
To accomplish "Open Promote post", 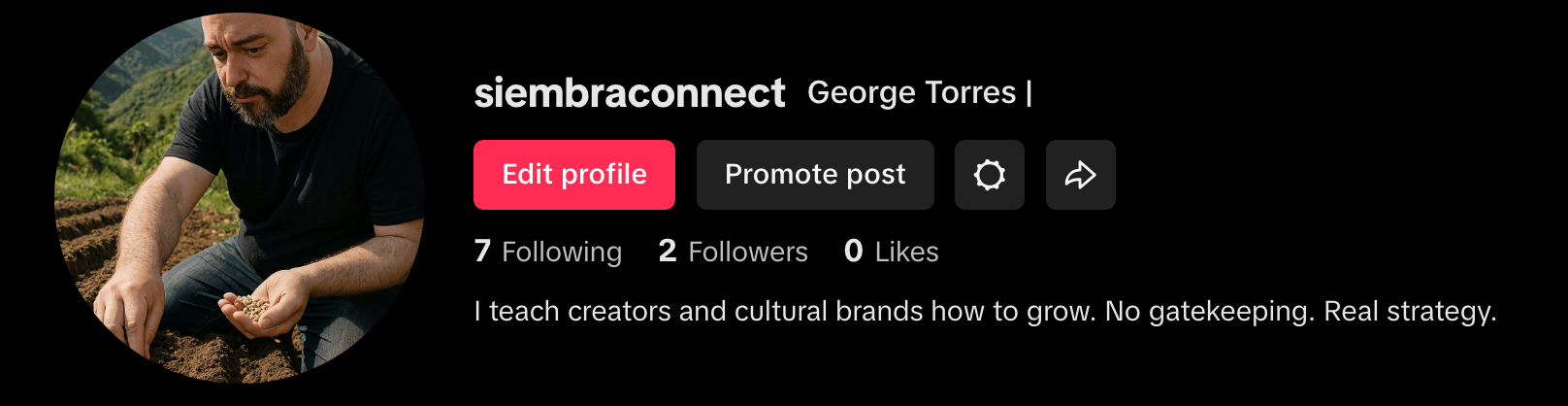I will pyautogui.click(x=815, y=175).
